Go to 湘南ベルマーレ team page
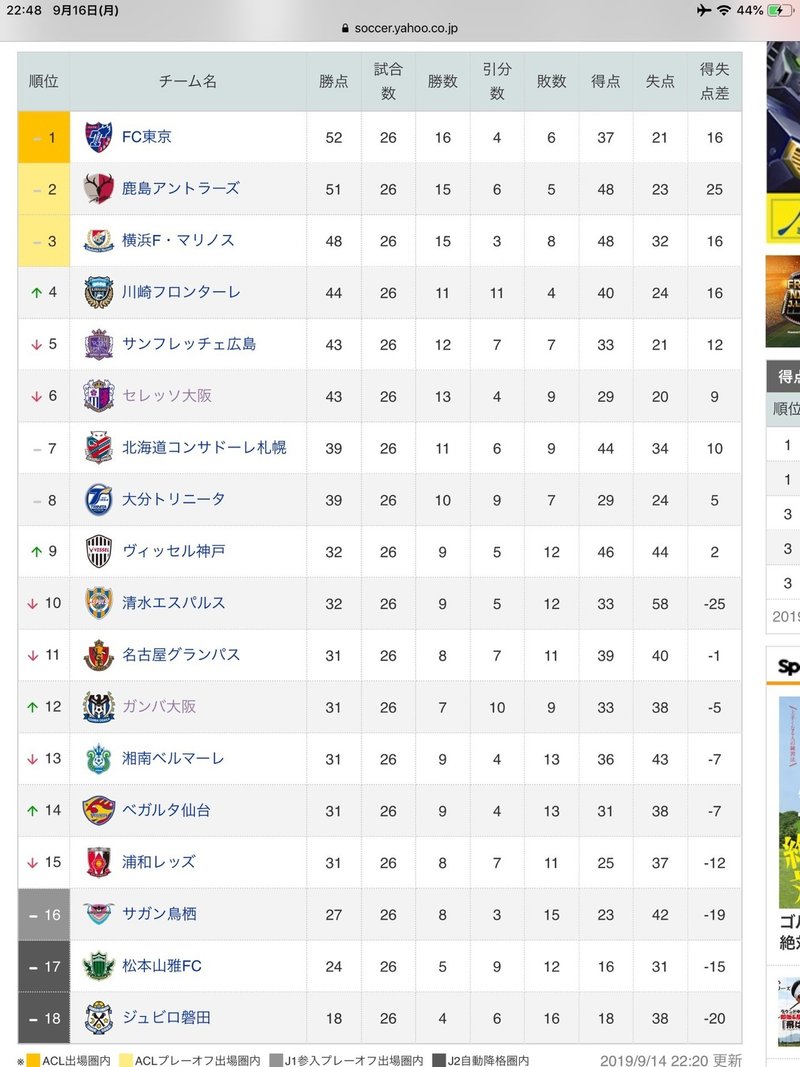Image resolution: width=800 pixels, height=1067 pixels. 173,759
